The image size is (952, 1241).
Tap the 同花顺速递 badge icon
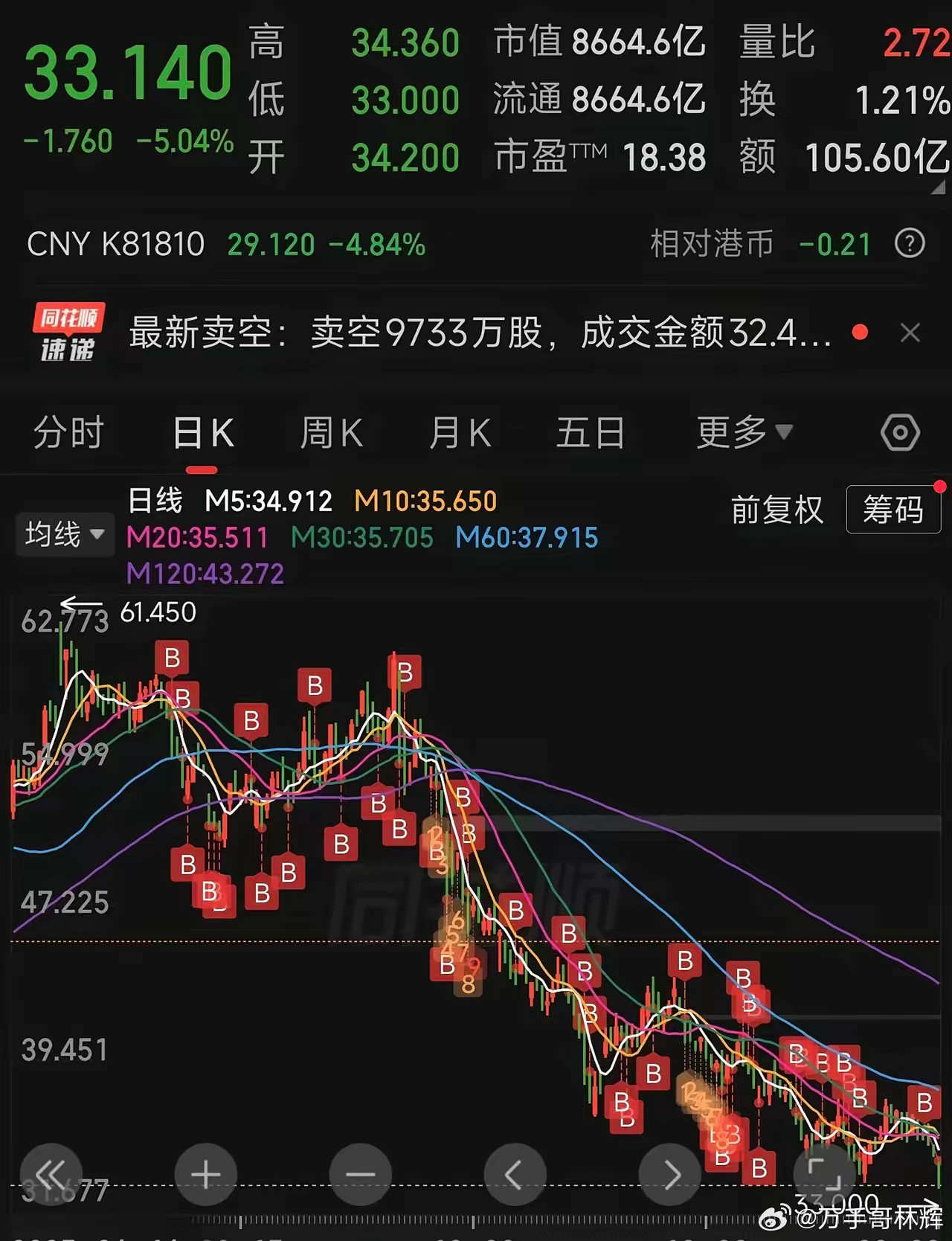pos(70,333)
